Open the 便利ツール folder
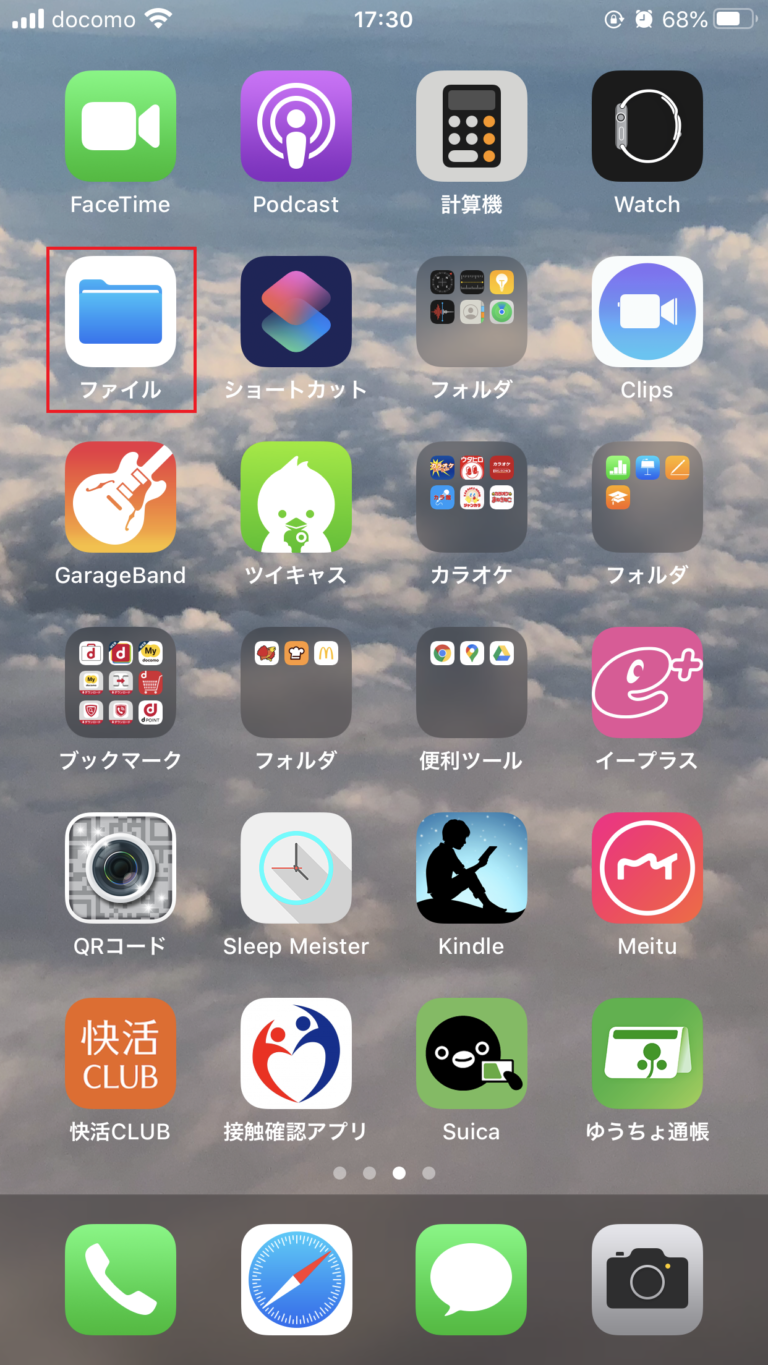Viewport: 768px width, 1365px height. [x=471, y=683]
